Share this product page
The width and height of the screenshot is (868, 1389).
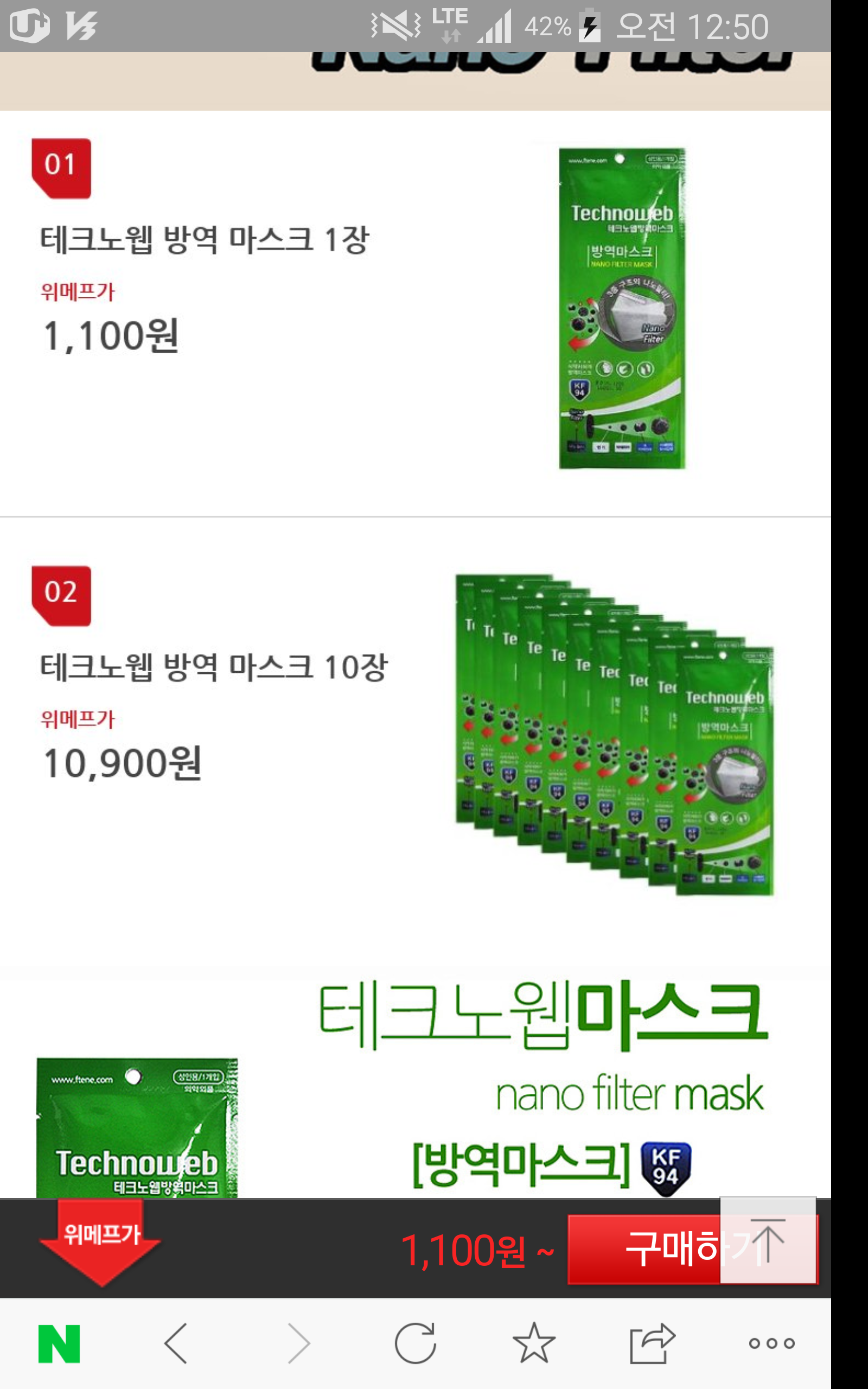pyautogui.click(x=652, y=1343)
